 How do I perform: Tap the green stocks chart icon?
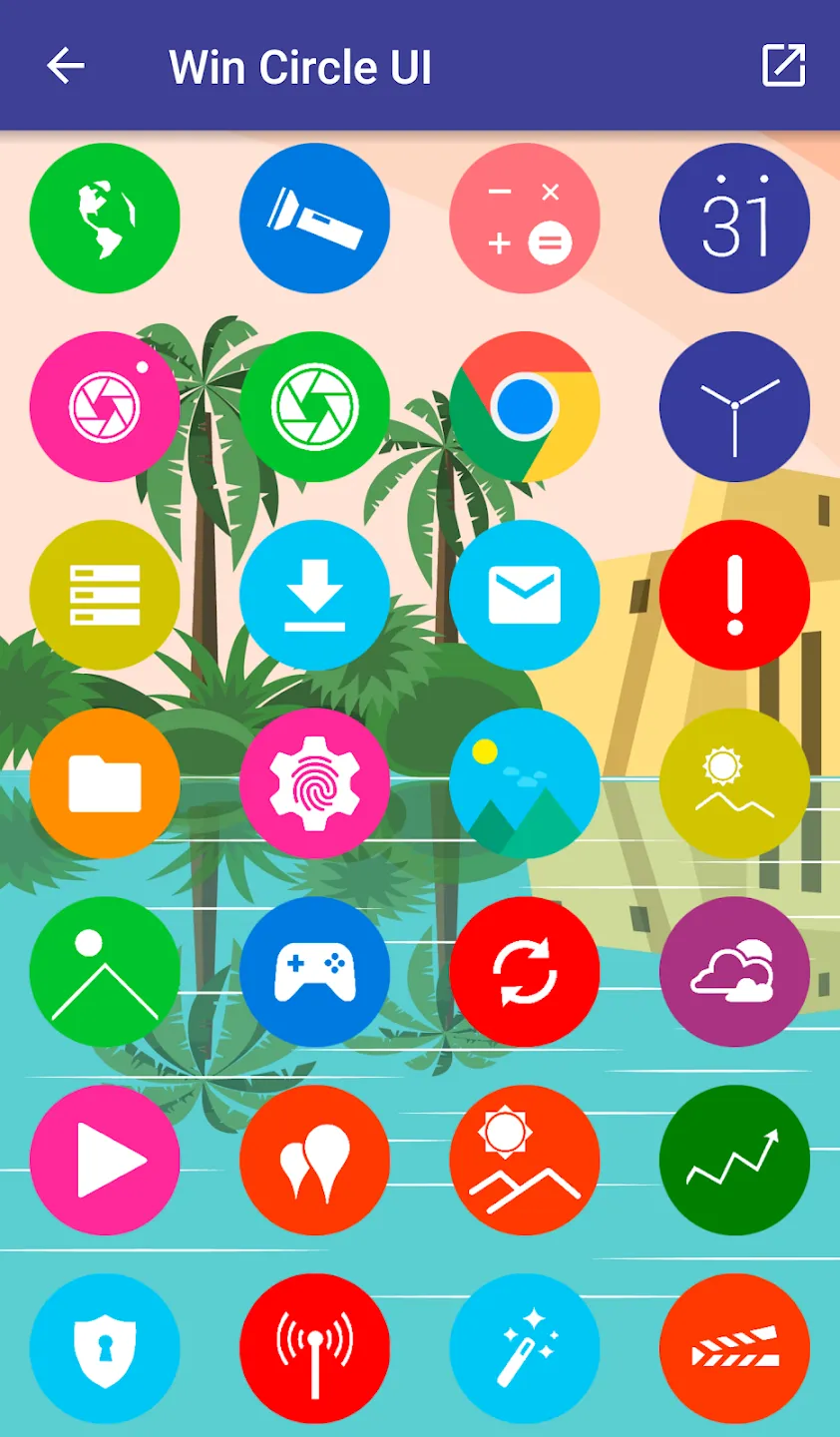tap(734, 1161)
